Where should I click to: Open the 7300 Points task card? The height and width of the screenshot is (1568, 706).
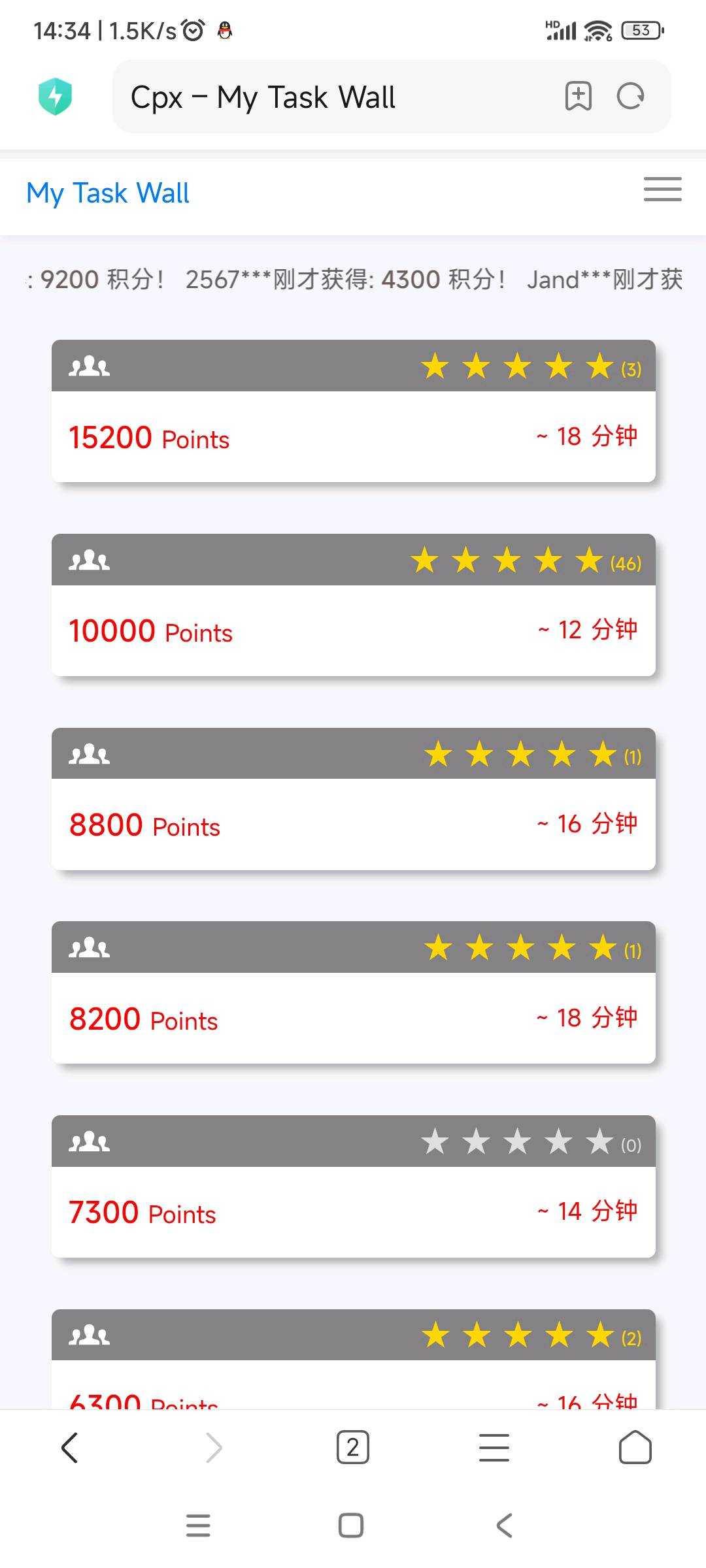[x=354, y=1186]
